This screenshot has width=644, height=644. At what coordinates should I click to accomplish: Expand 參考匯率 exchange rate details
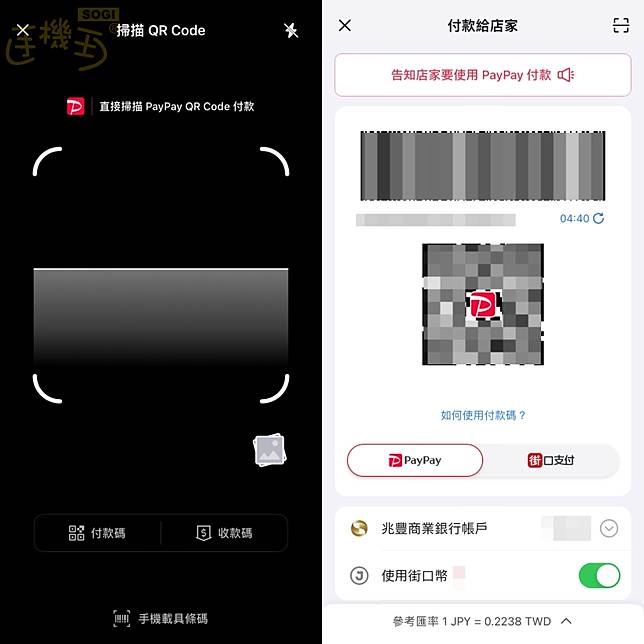pos(566,621)
